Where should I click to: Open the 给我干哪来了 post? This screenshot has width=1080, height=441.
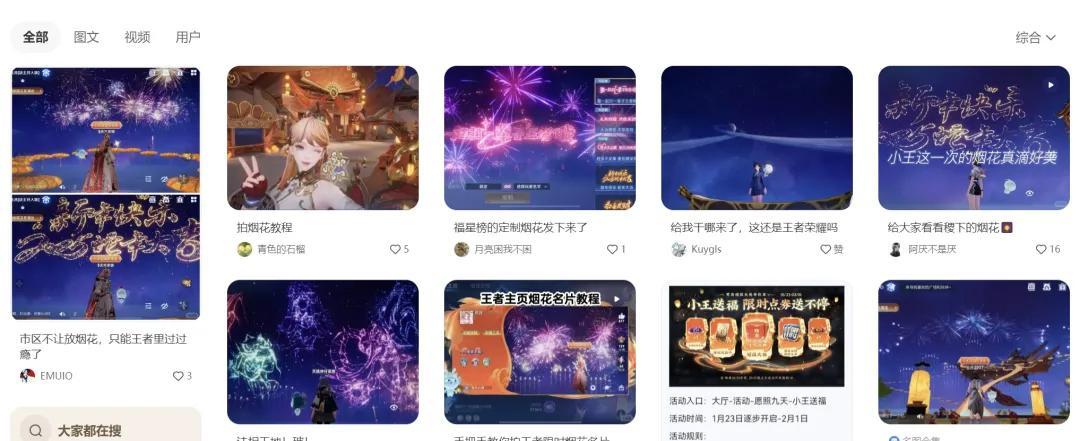(756, 138)
